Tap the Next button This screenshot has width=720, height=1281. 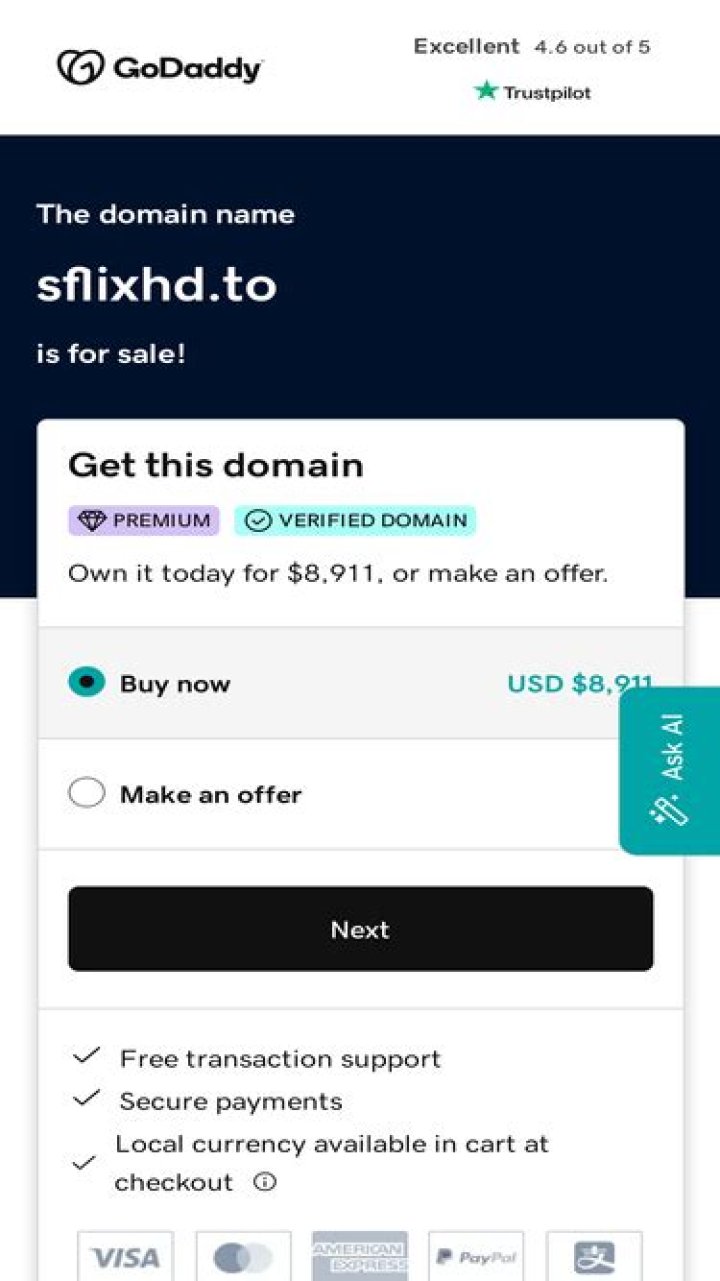tap(360, 929)
